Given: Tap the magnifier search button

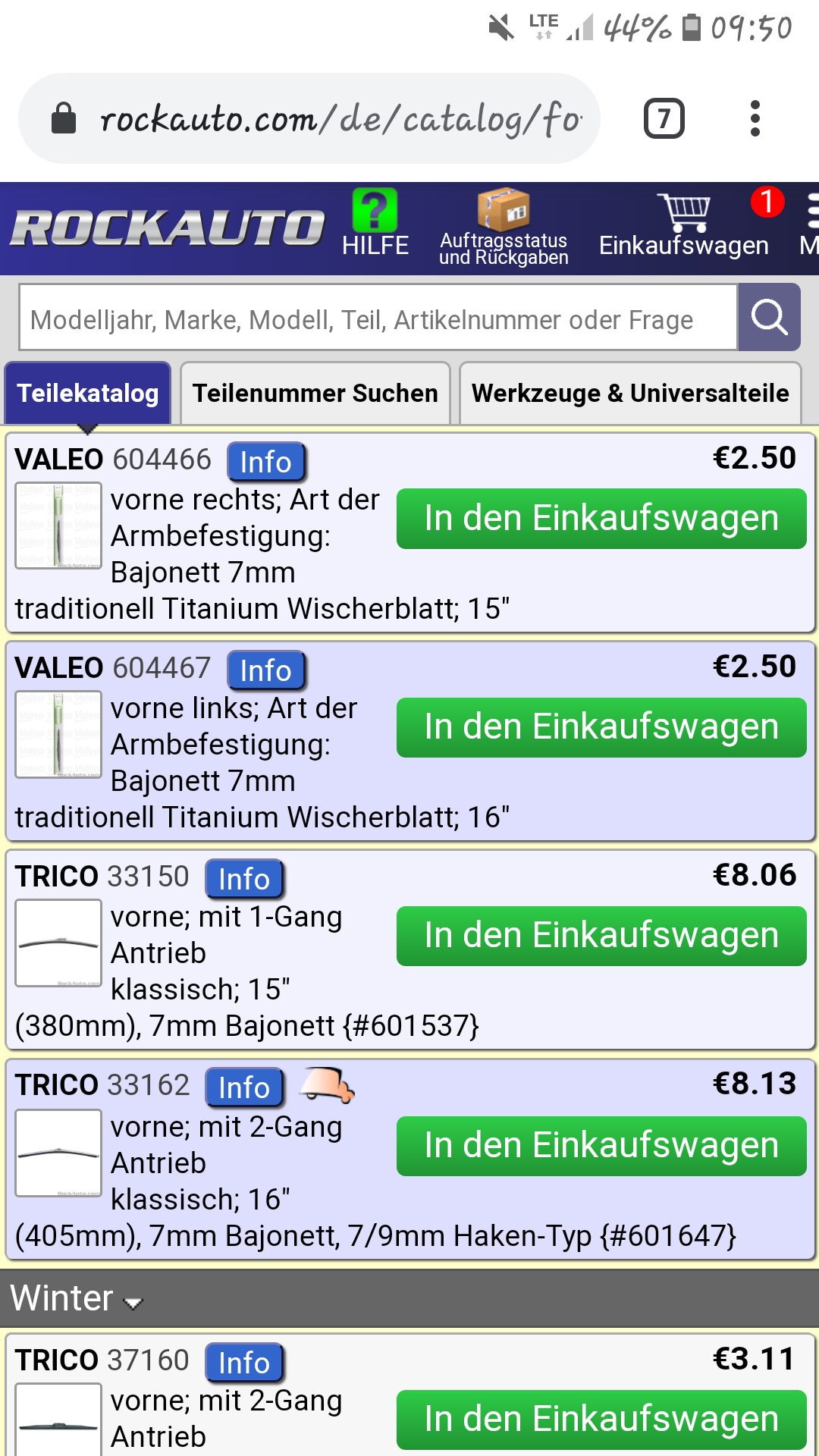Looking at the screenshot, I should tap(769, 317).
